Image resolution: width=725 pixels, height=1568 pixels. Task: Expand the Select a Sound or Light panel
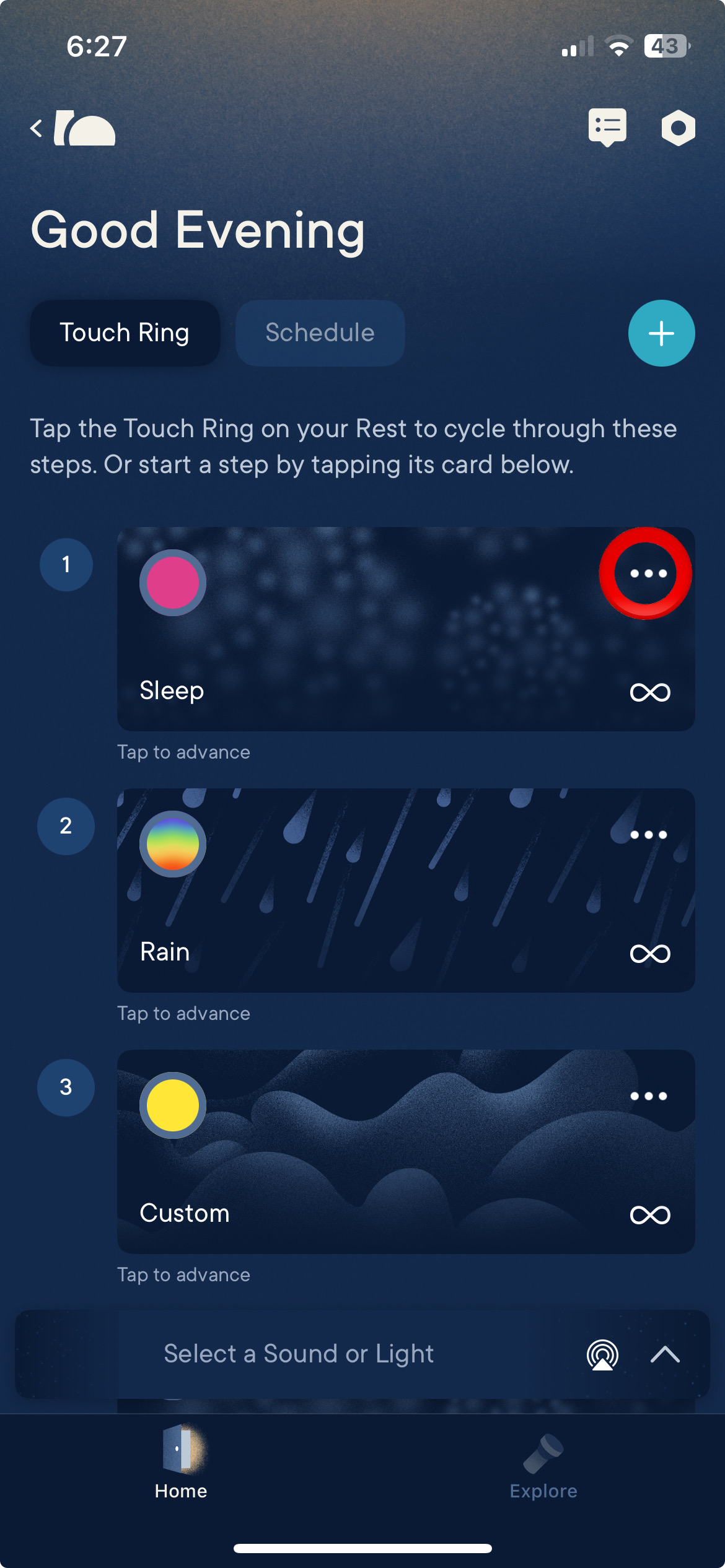point(665,1354)
